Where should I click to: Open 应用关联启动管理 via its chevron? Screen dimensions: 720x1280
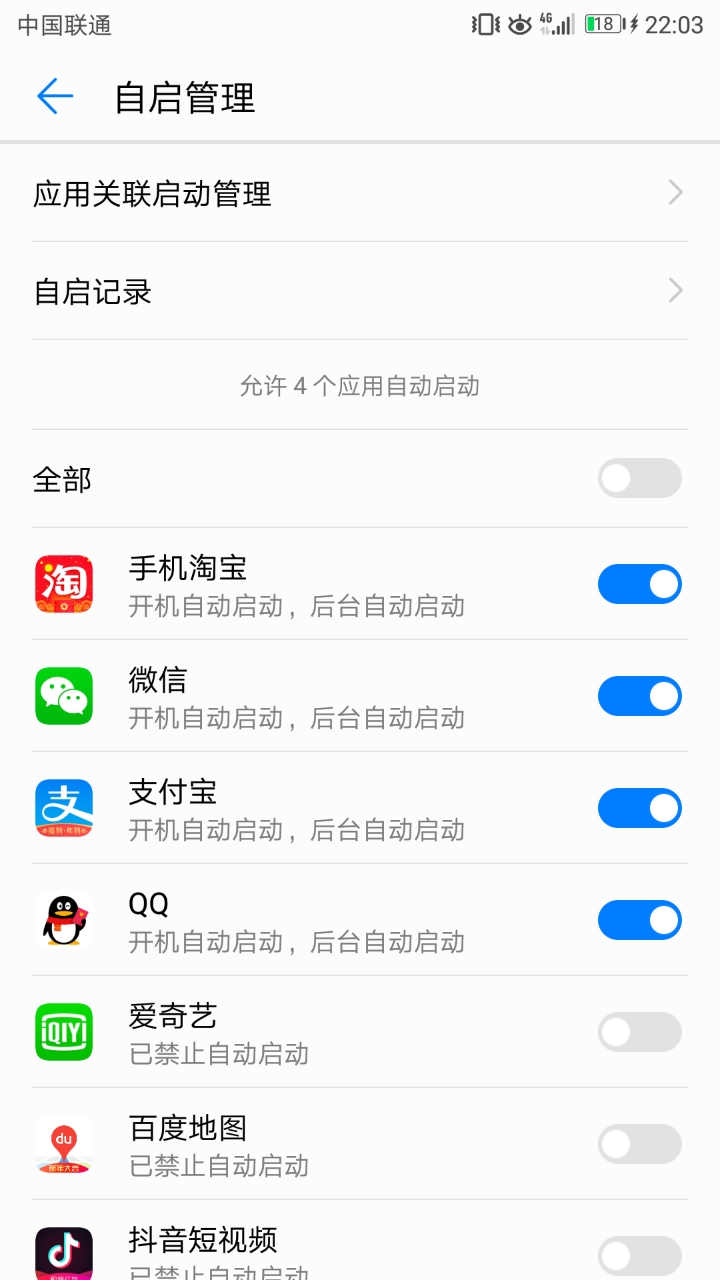(676, 194)
